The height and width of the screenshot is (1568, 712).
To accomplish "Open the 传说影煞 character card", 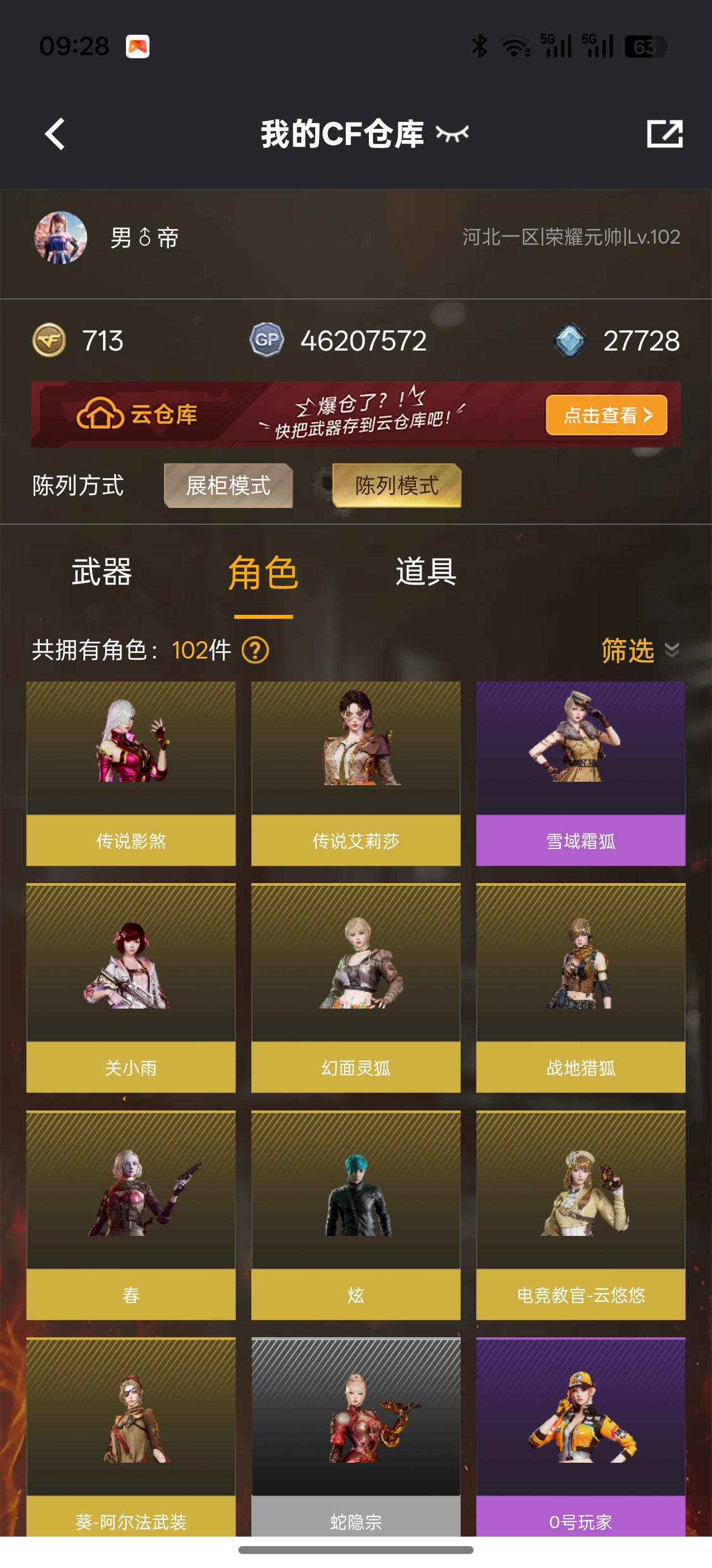I will pos(131,774).
